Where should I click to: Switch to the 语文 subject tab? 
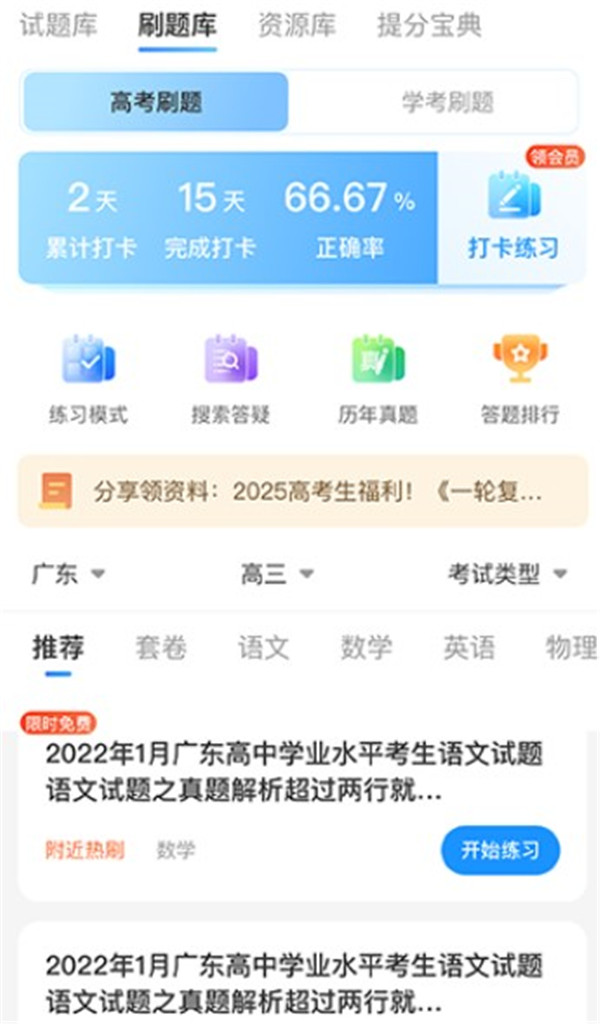(263, 647)
